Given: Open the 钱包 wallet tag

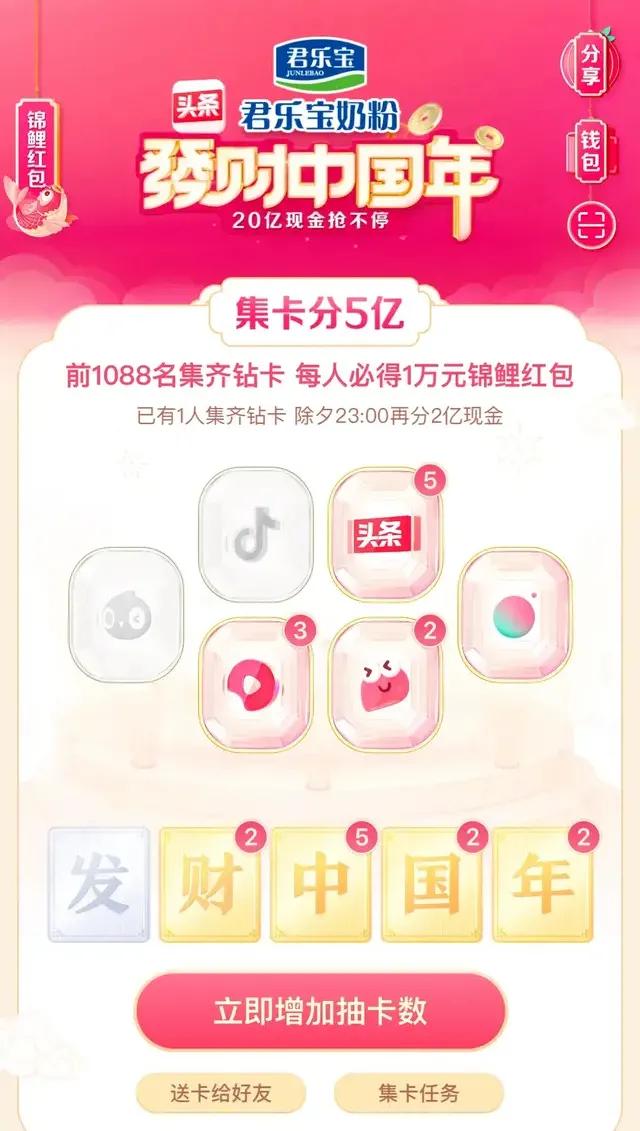Looking at the screenshot, I should [x=589, y=150].
